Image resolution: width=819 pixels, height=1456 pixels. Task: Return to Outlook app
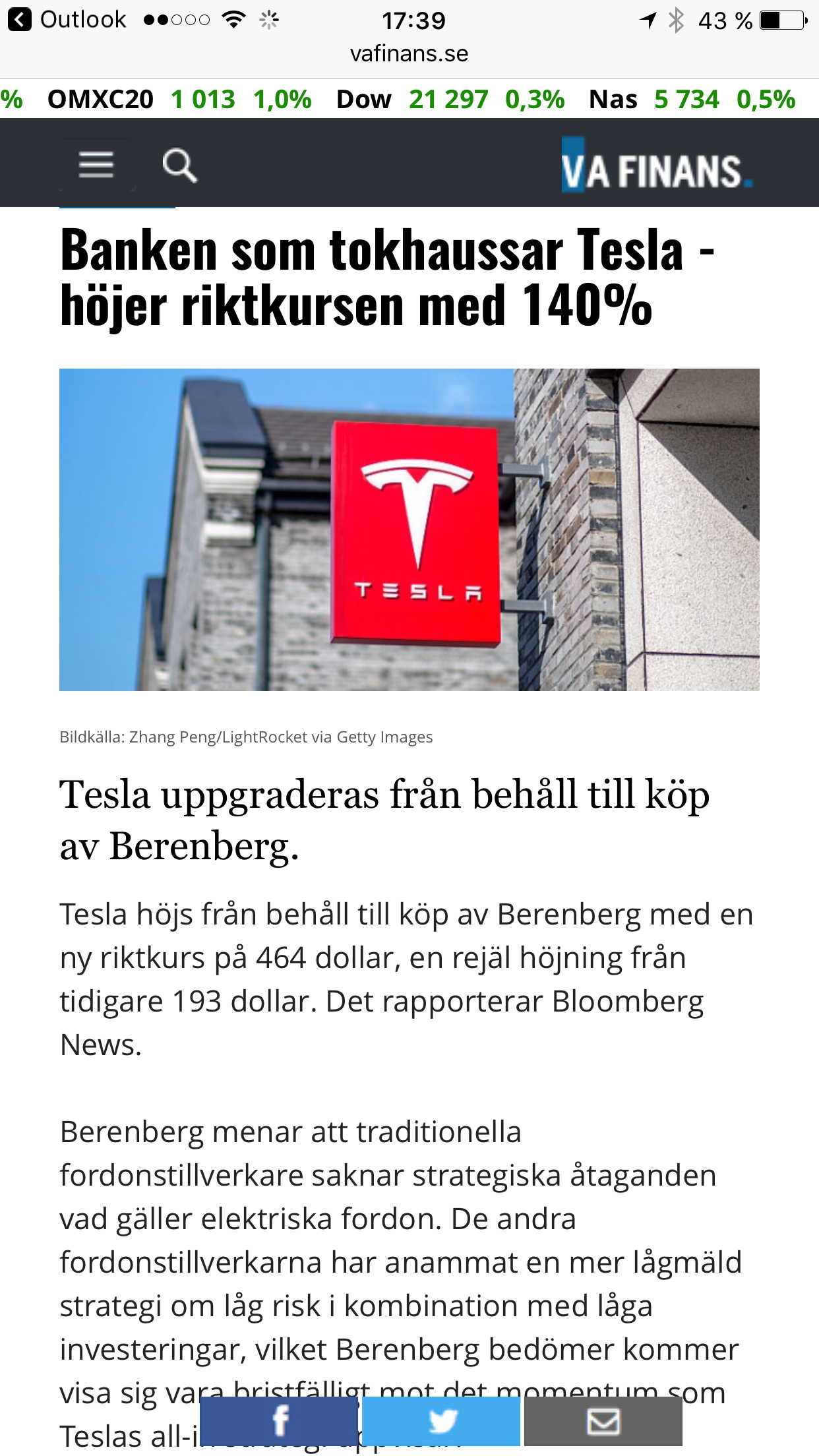[66, 20]
